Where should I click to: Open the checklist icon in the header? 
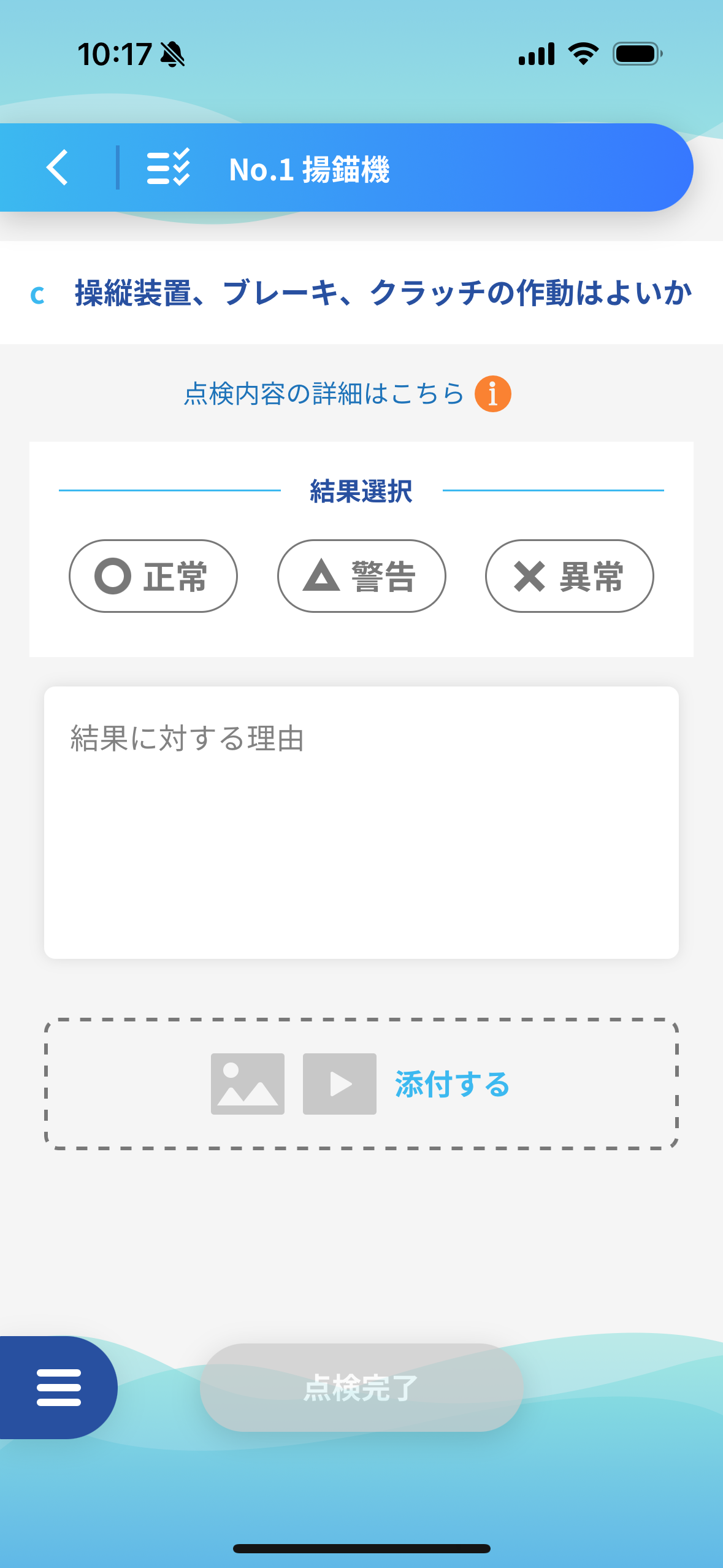(168, 167)
